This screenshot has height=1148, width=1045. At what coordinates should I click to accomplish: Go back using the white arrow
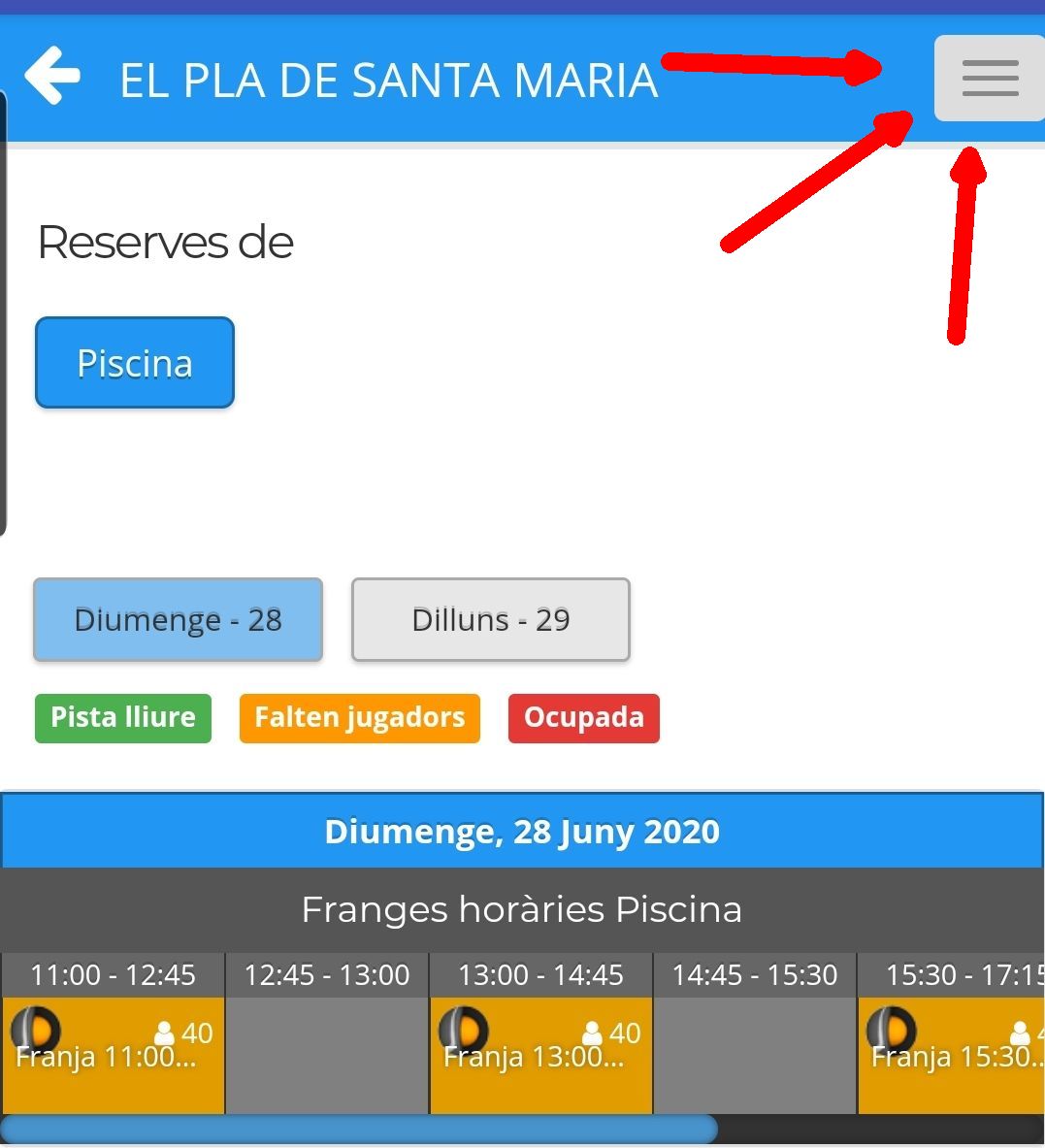tap(52, 76)
